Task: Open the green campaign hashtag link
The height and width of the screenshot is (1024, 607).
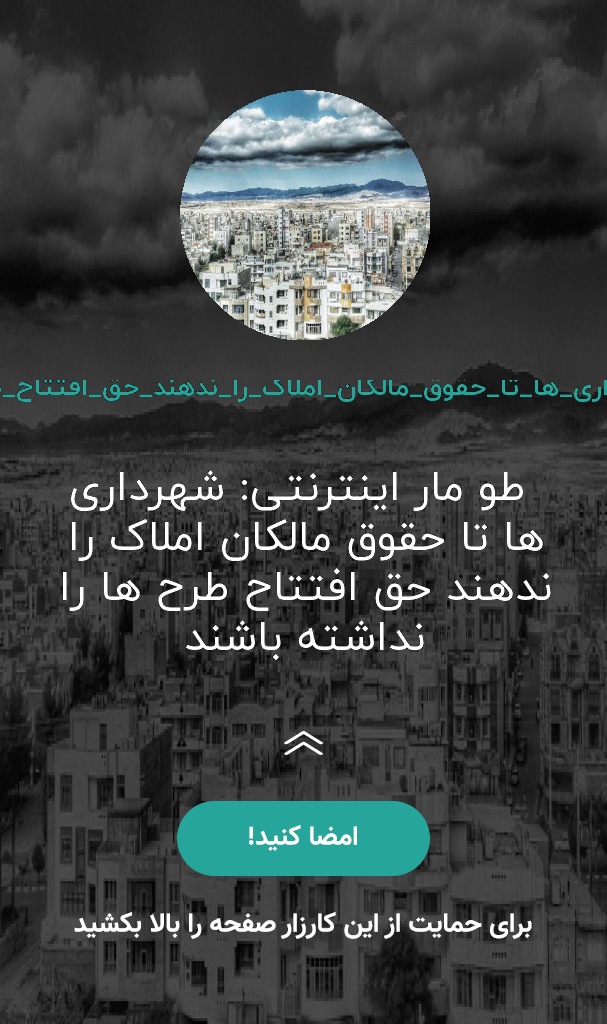Action: (303, 389)
